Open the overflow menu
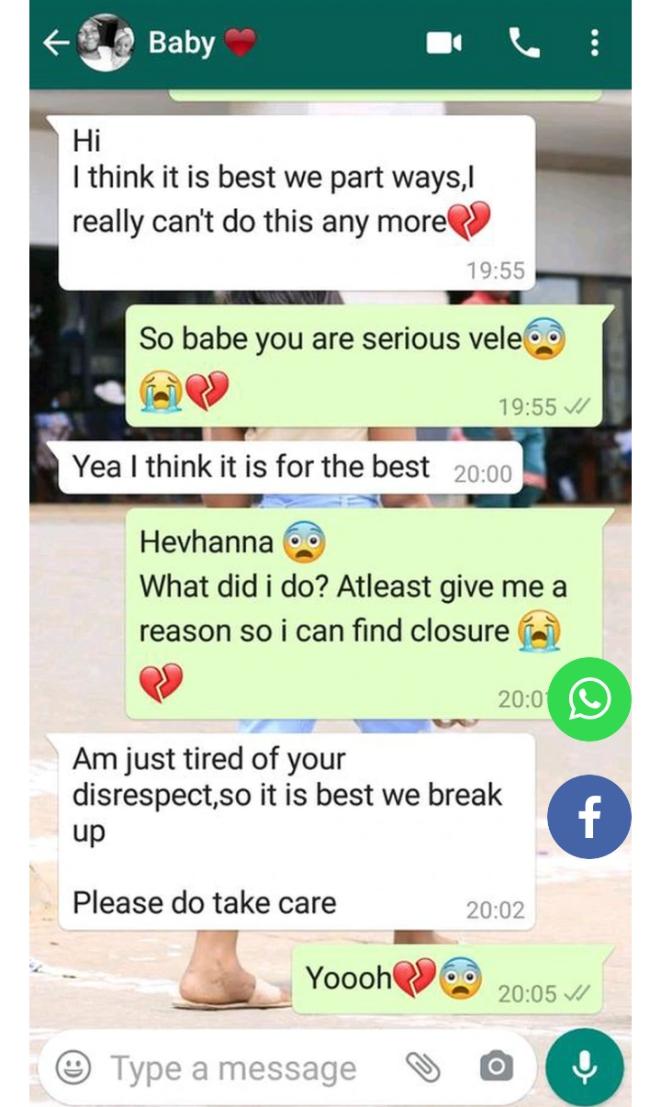This screenshot has height=1107, width=661. point(595,43)
